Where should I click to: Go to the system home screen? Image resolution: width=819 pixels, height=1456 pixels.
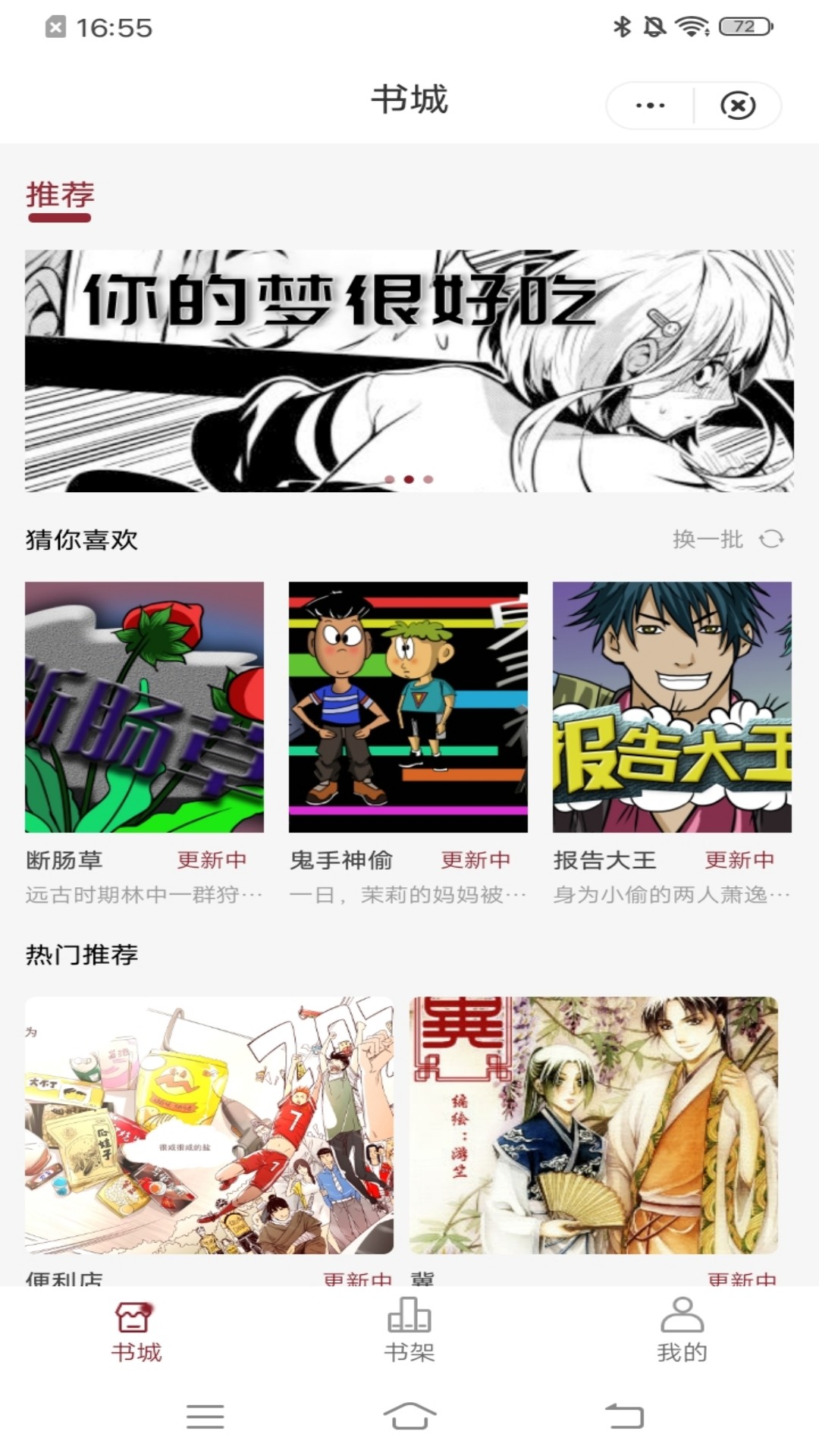click(x=409, y=1416)
